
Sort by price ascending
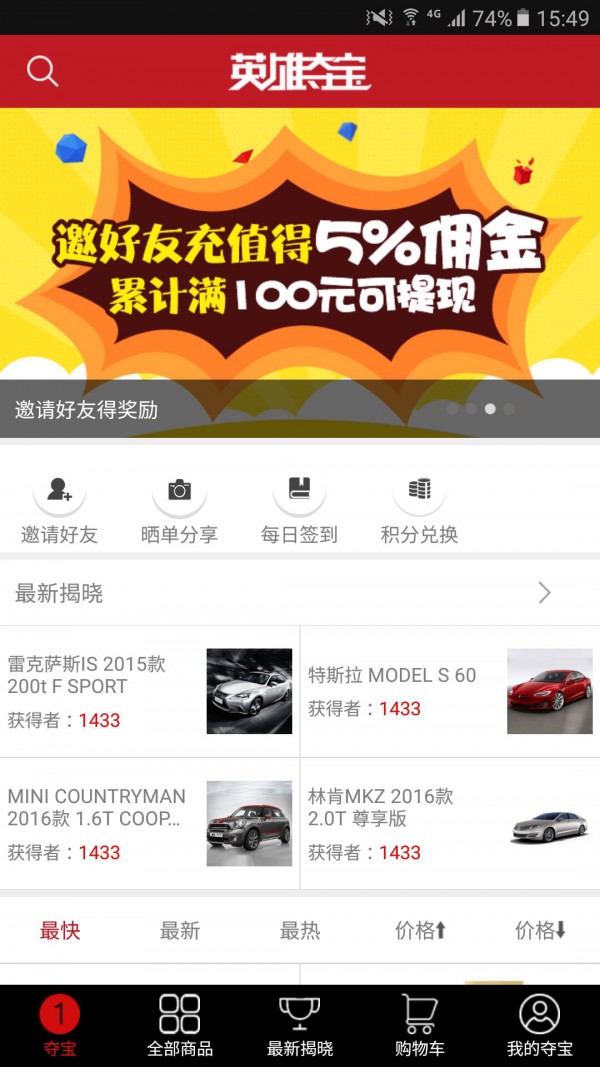(x=420, y=931)
